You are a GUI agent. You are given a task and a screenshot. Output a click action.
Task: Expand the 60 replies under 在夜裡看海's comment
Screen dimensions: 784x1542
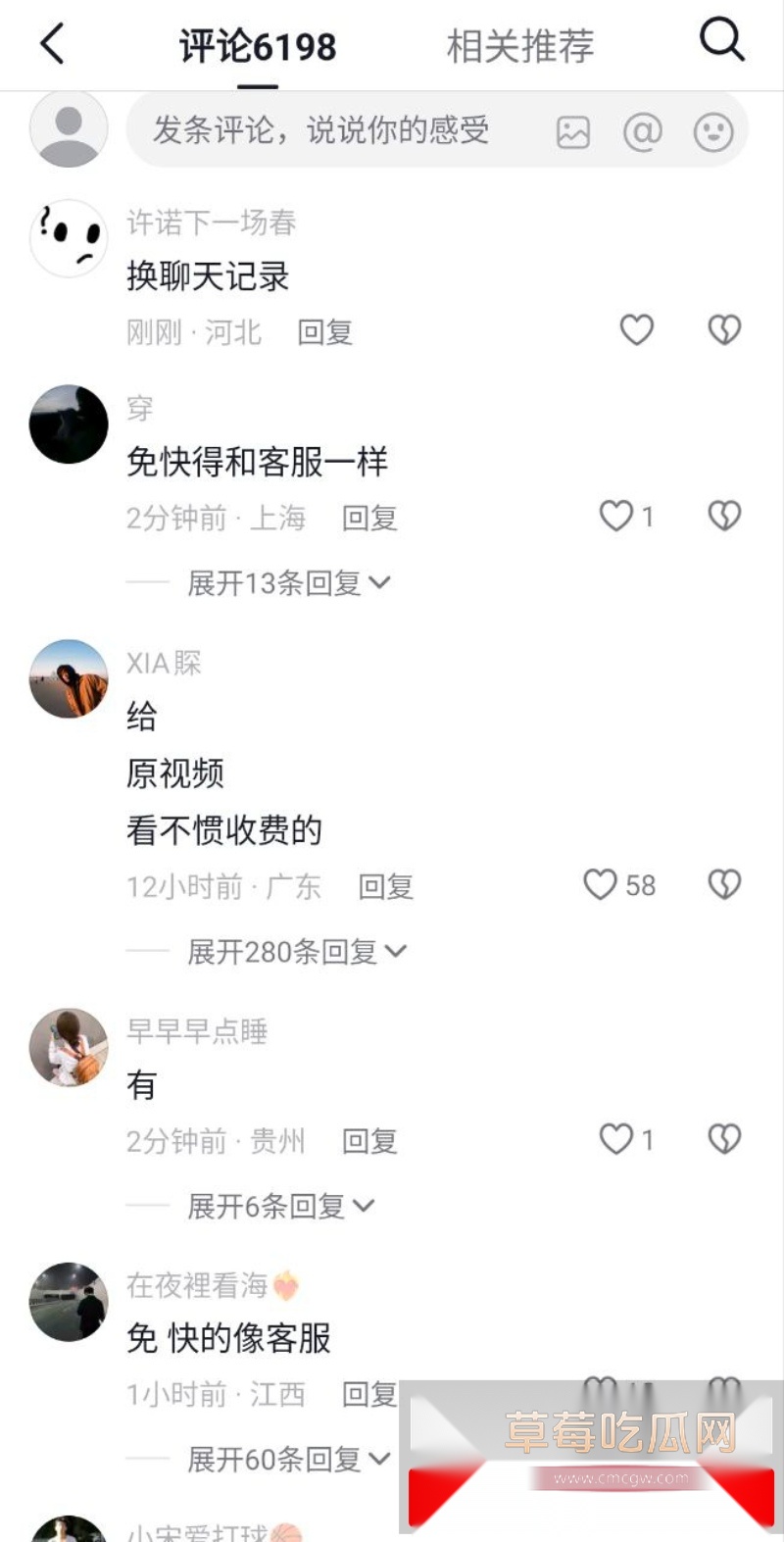(x=281, y=1459)
